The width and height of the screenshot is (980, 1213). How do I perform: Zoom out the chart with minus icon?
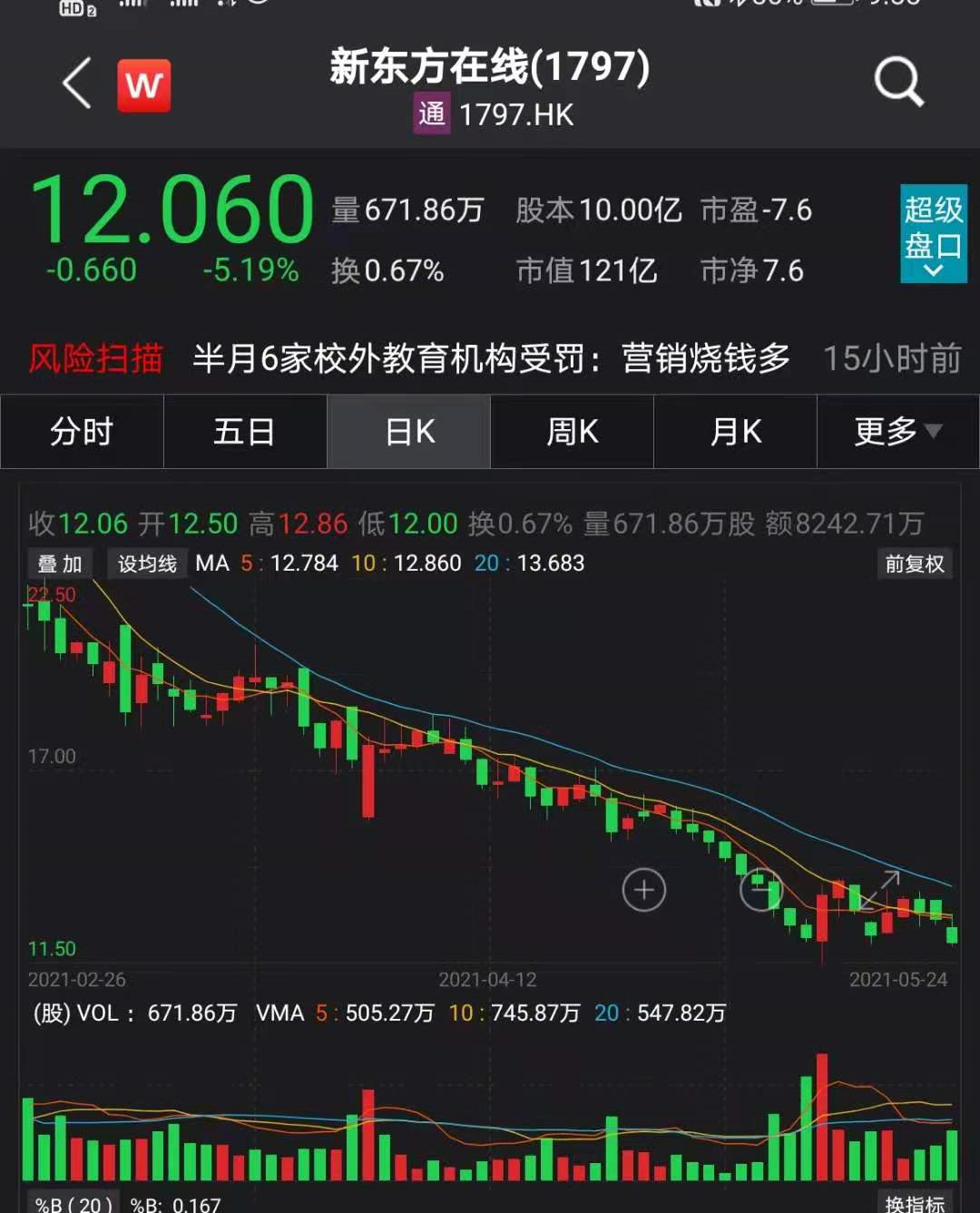[760, 890]
